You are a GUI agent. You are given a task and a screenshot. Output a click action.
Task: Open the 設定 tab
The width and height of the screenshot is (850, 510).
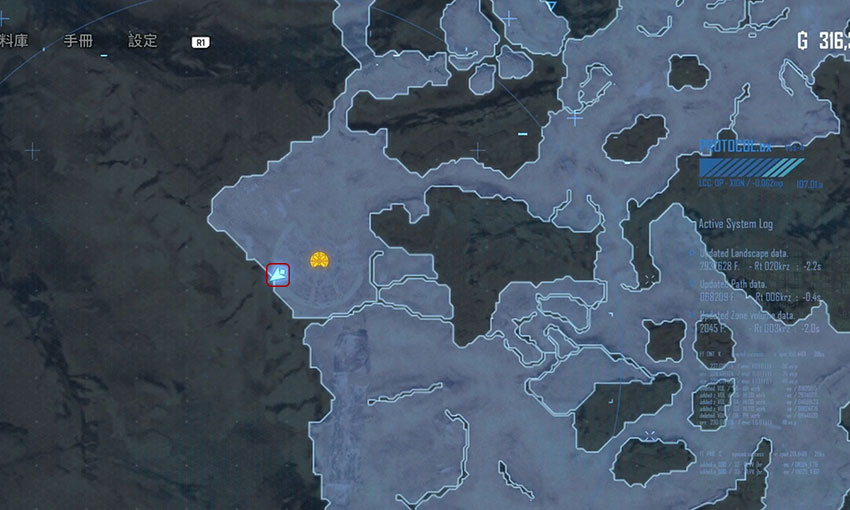143,41
